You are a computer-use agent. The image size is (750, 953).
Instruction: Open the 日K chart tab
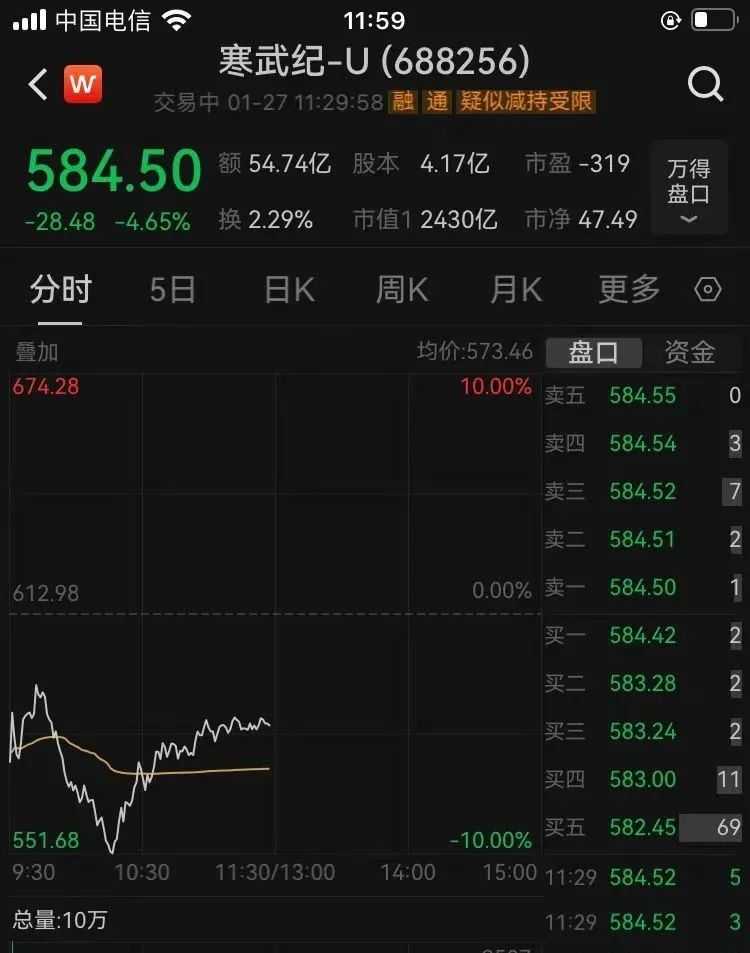click(x=289, y=290)
